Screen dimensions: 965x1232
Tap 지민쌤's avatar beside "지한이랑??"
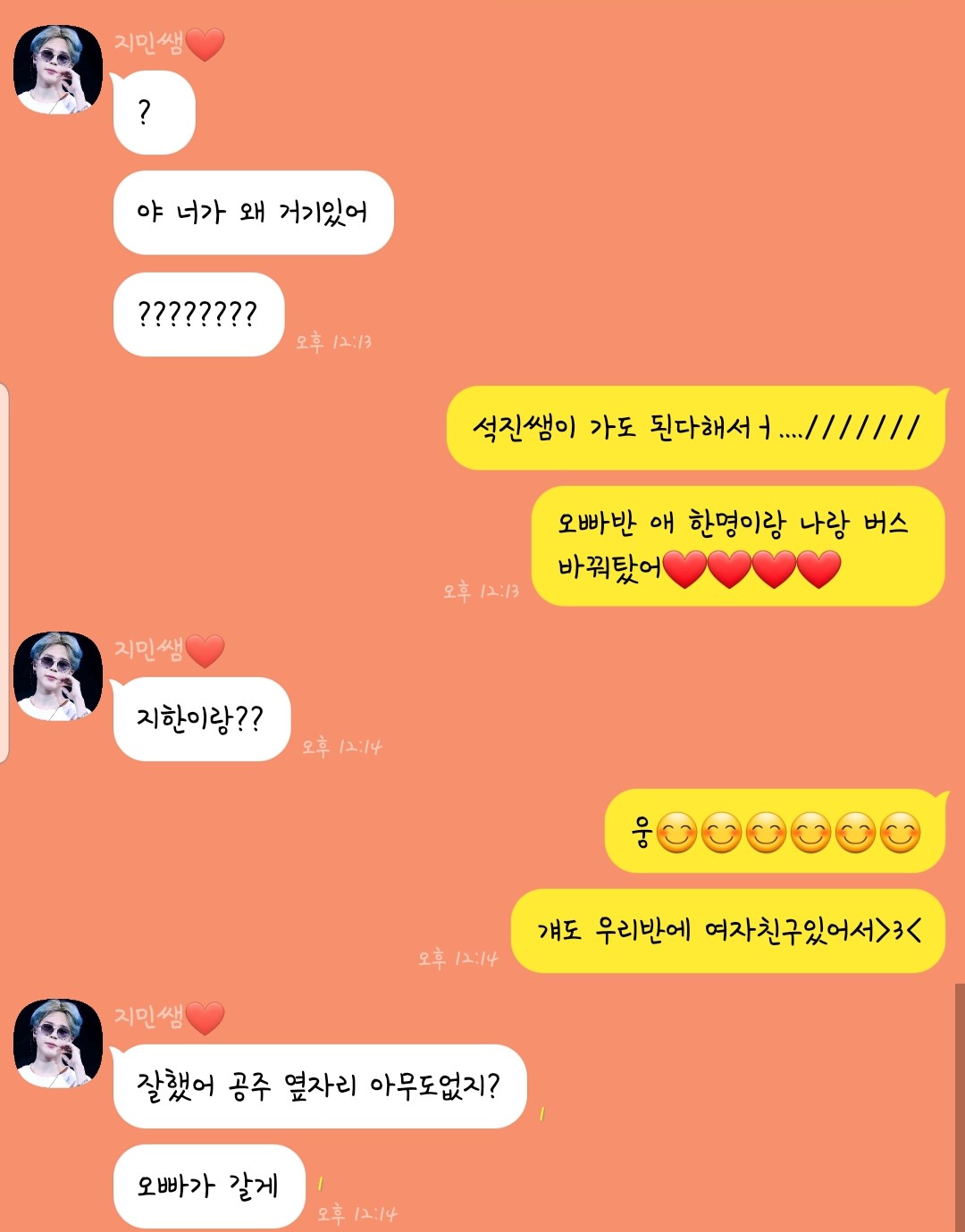click(x=57, y=676)
